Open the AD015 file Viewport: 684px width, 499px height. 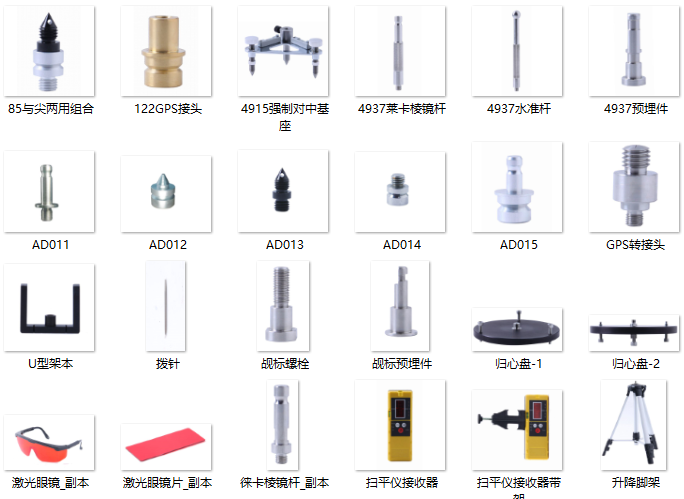tap(517, 188)
